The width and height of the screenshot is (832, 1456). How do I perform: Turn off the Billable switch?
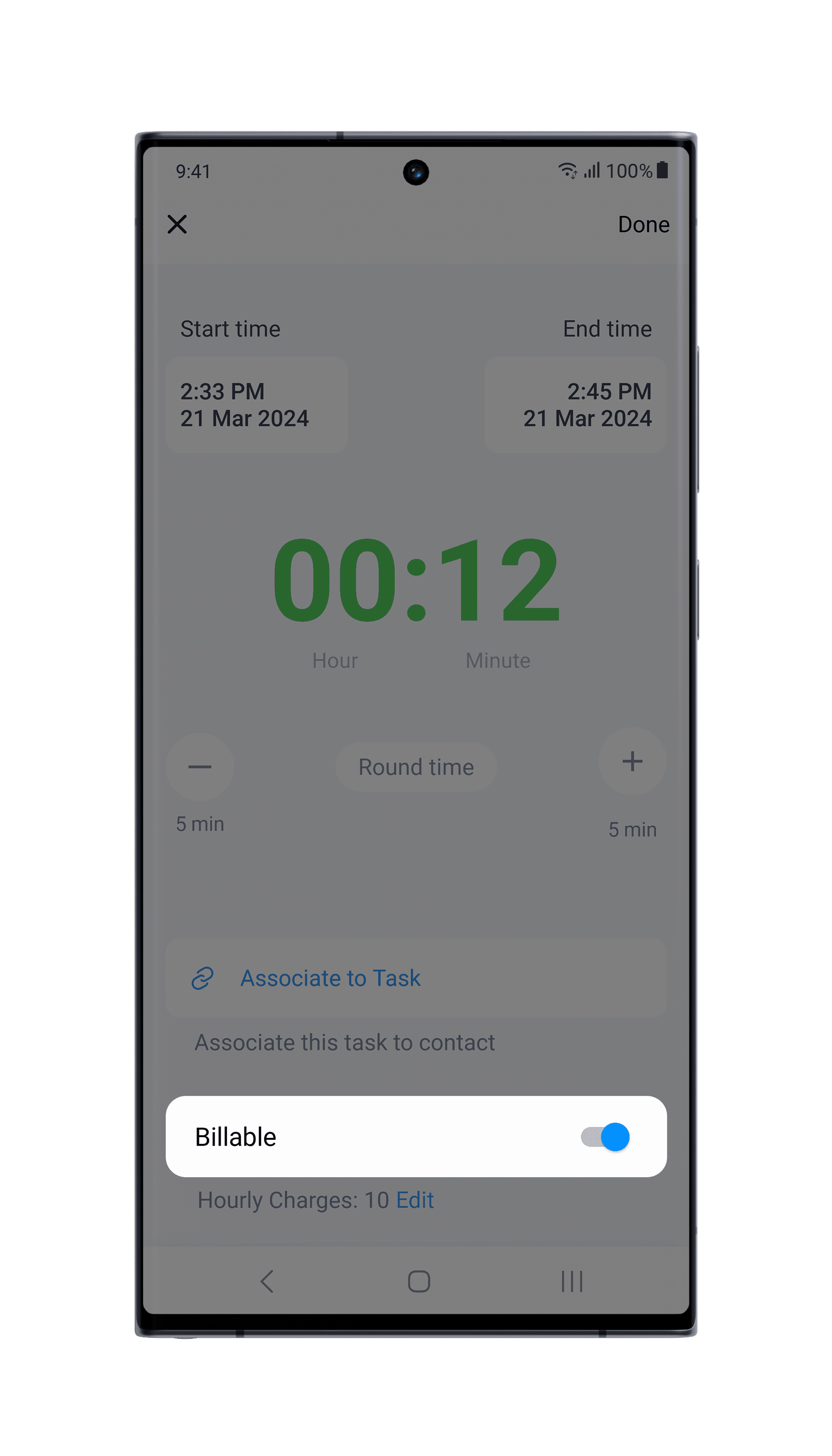tap(605, 1136)
